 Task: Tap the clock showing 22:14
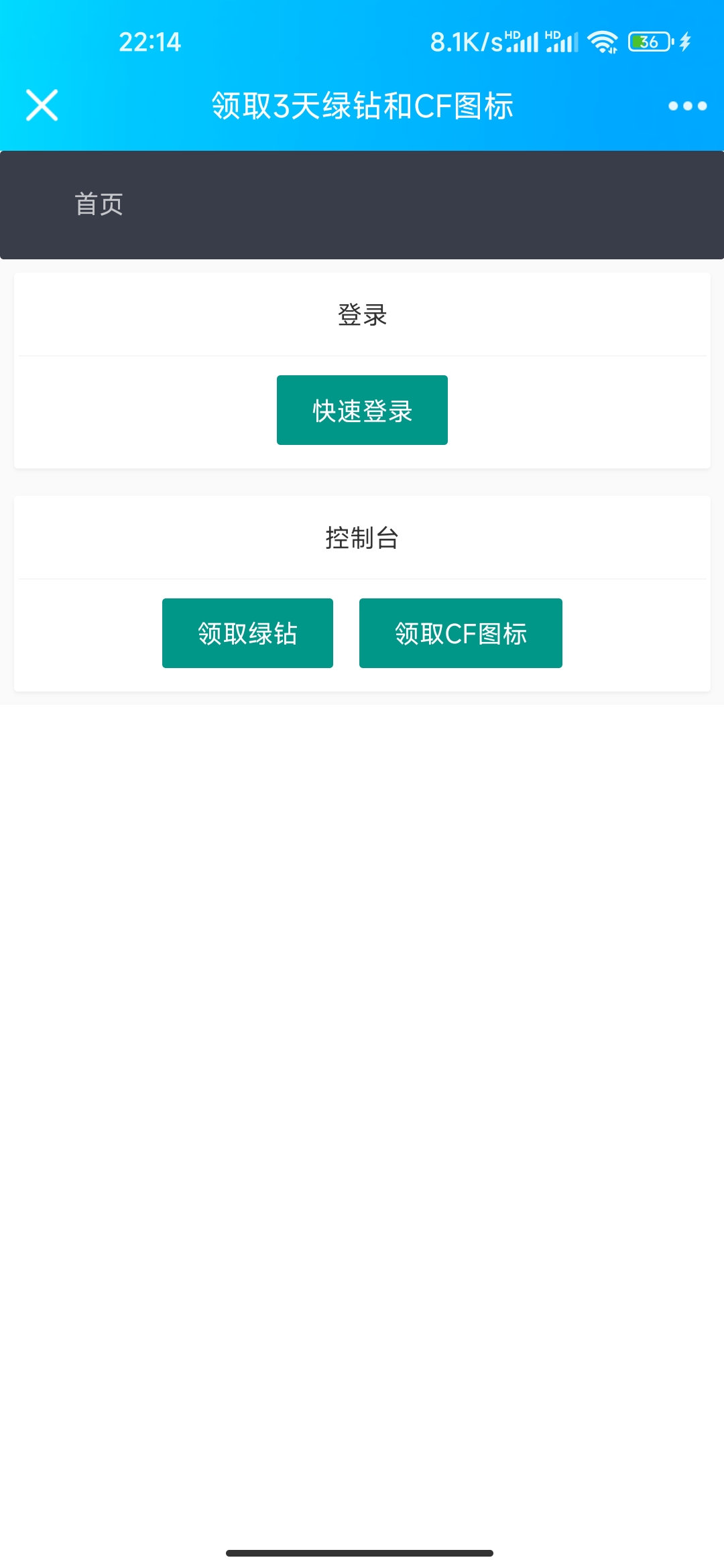click(x=149, y=42)
